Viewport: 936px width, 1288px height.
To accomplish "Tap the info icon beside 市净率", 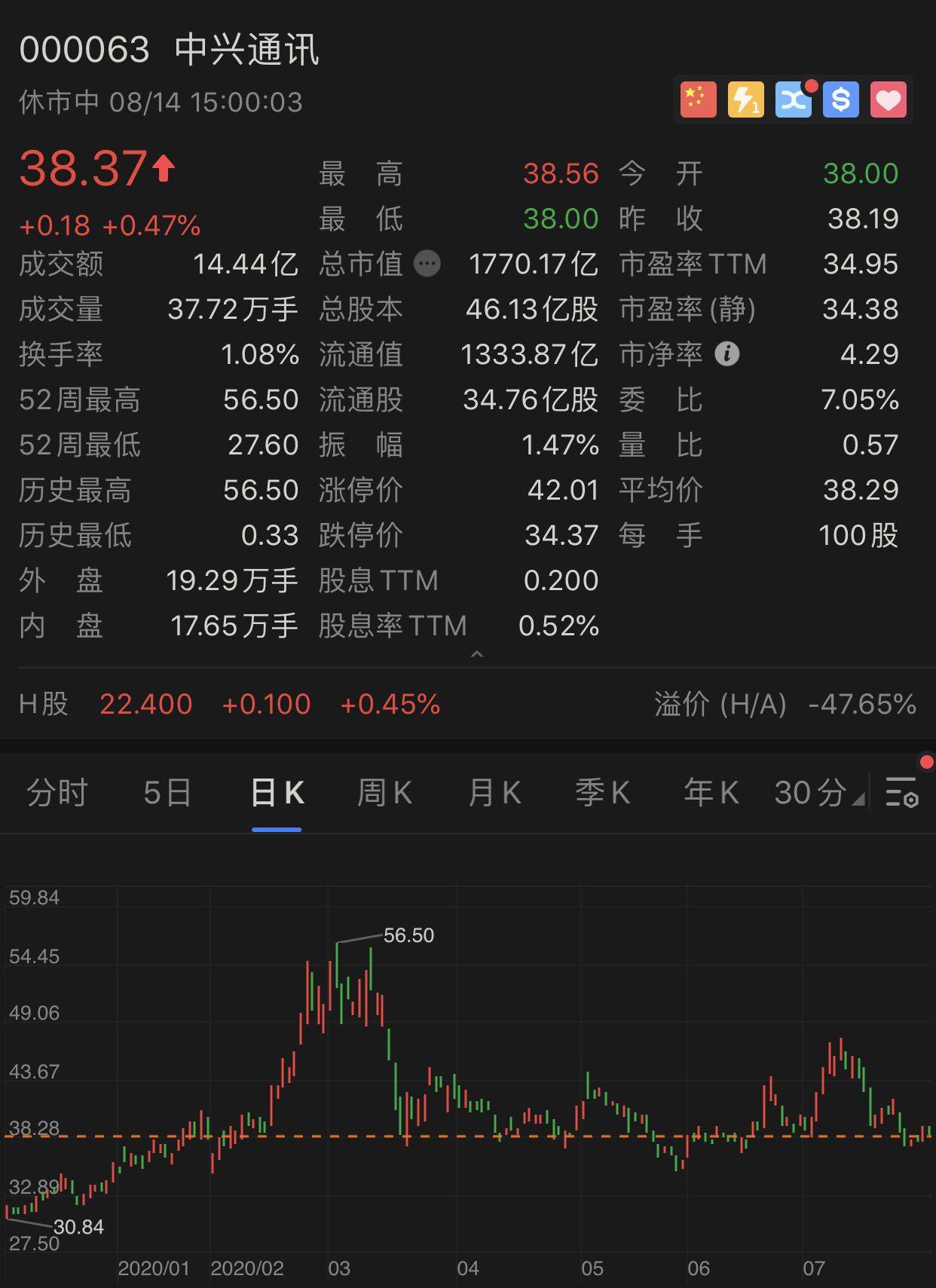I will [x=727, y=353].
